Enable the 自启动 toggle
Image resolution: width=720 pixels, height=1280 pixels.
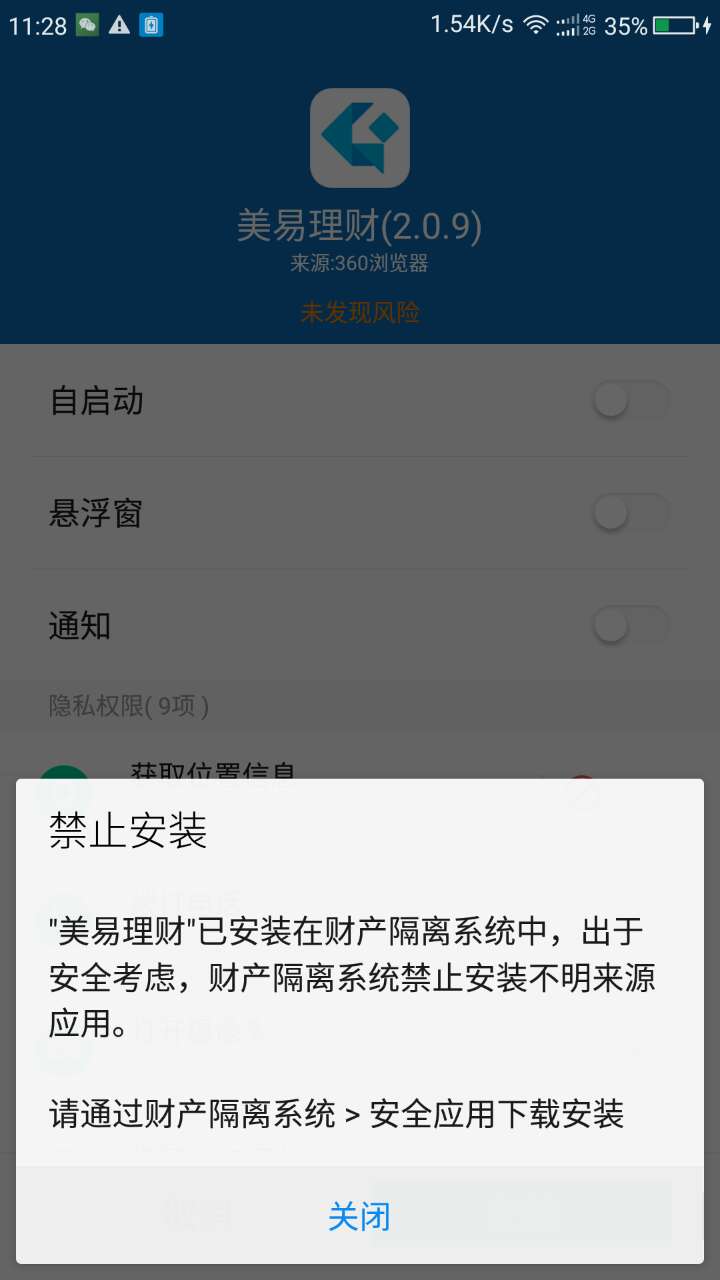click(632, 399)
